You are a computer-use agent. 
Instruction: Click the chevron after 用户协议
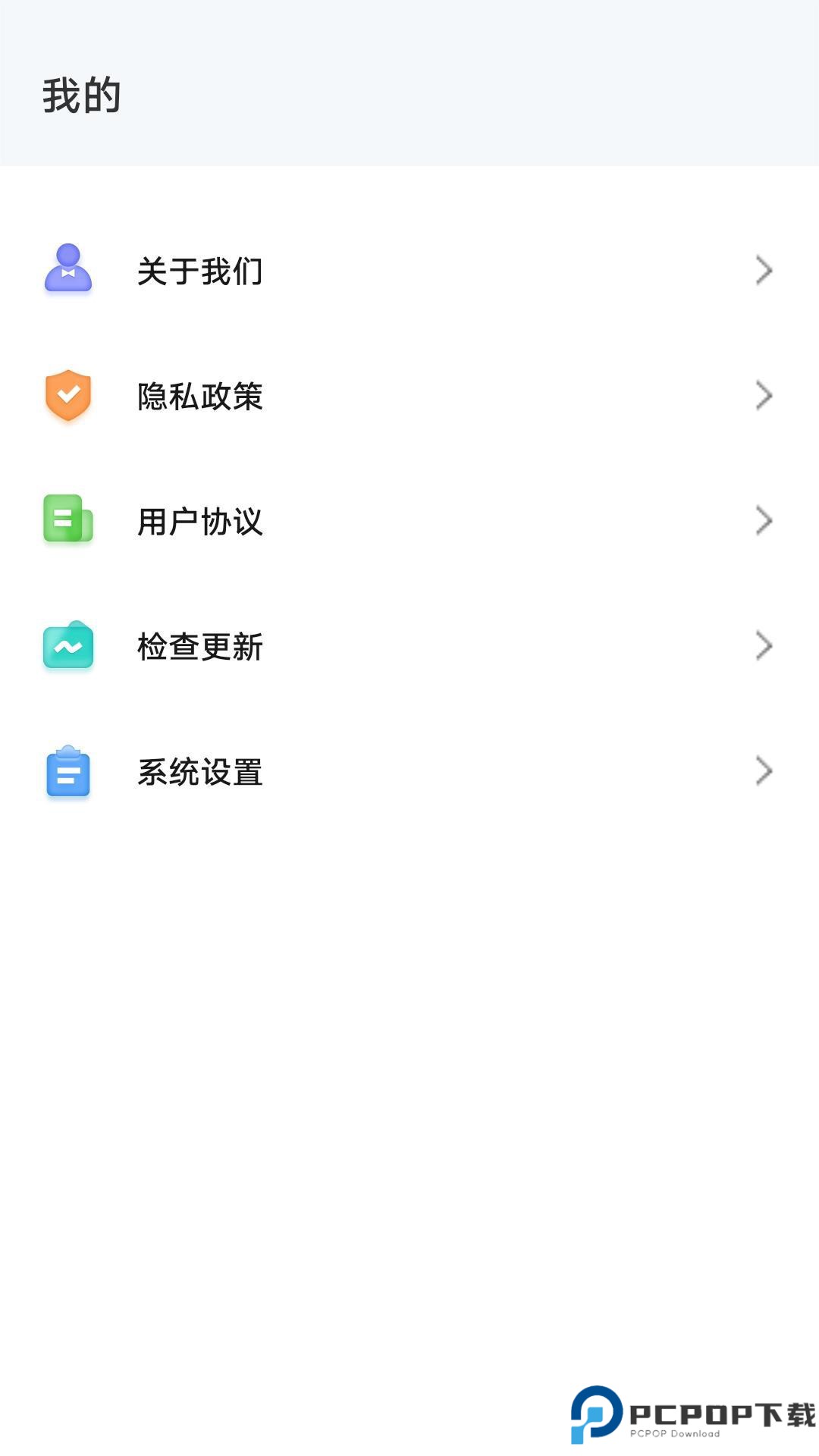pyautogui.click(x=764, y=521)
